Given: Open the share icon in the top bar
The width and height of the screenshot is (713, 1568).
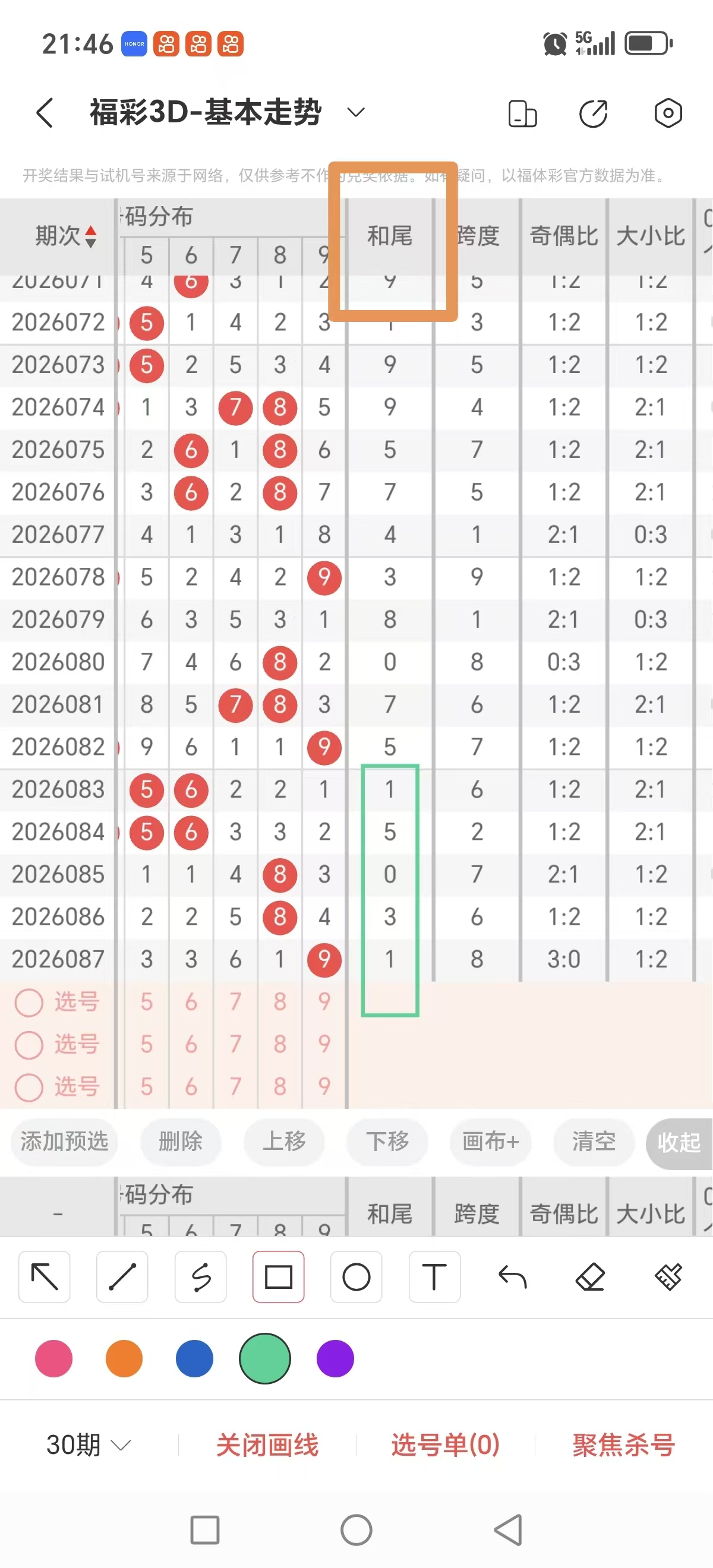Looking at the screenshot, I should [x=593, y=114].
